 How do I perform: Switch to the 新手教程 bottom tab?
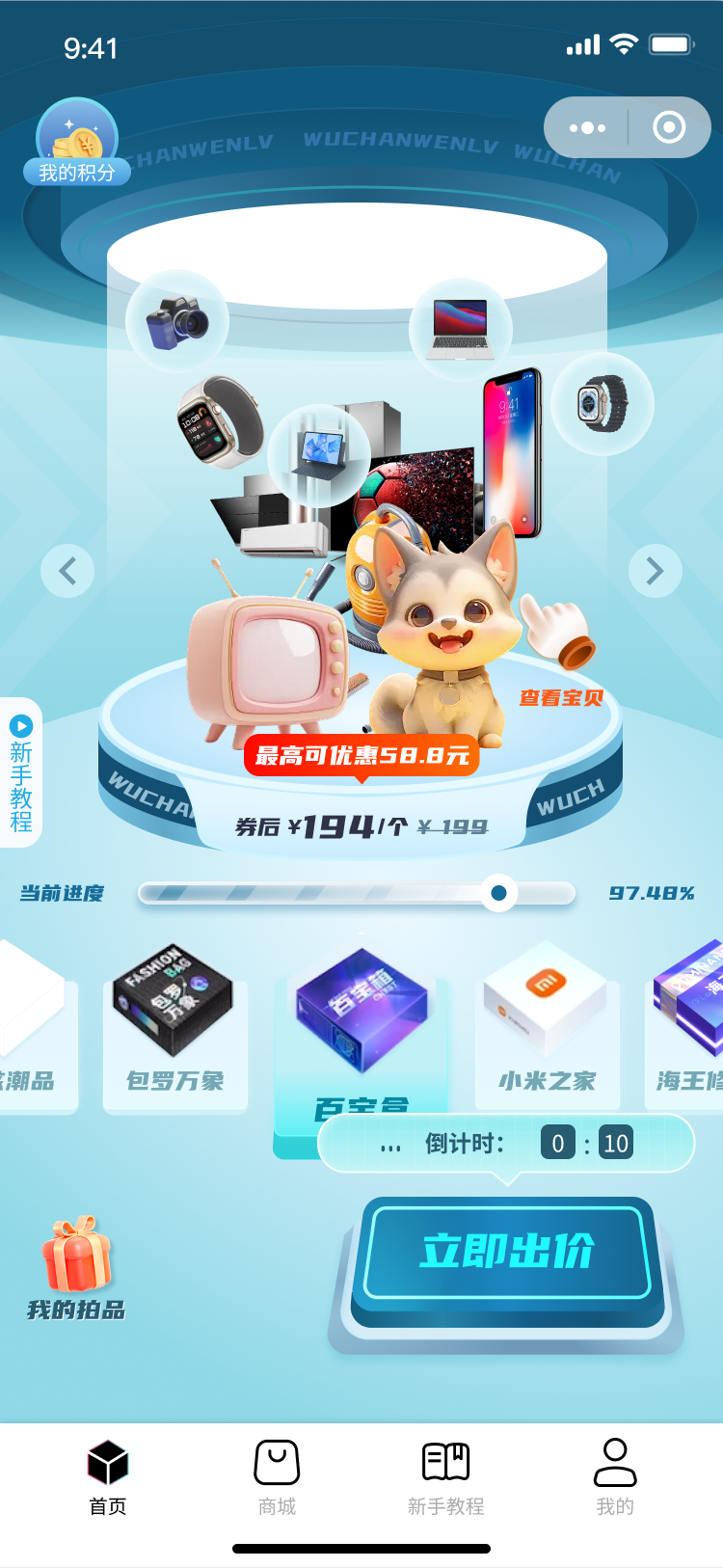[x=445, y=1477]
